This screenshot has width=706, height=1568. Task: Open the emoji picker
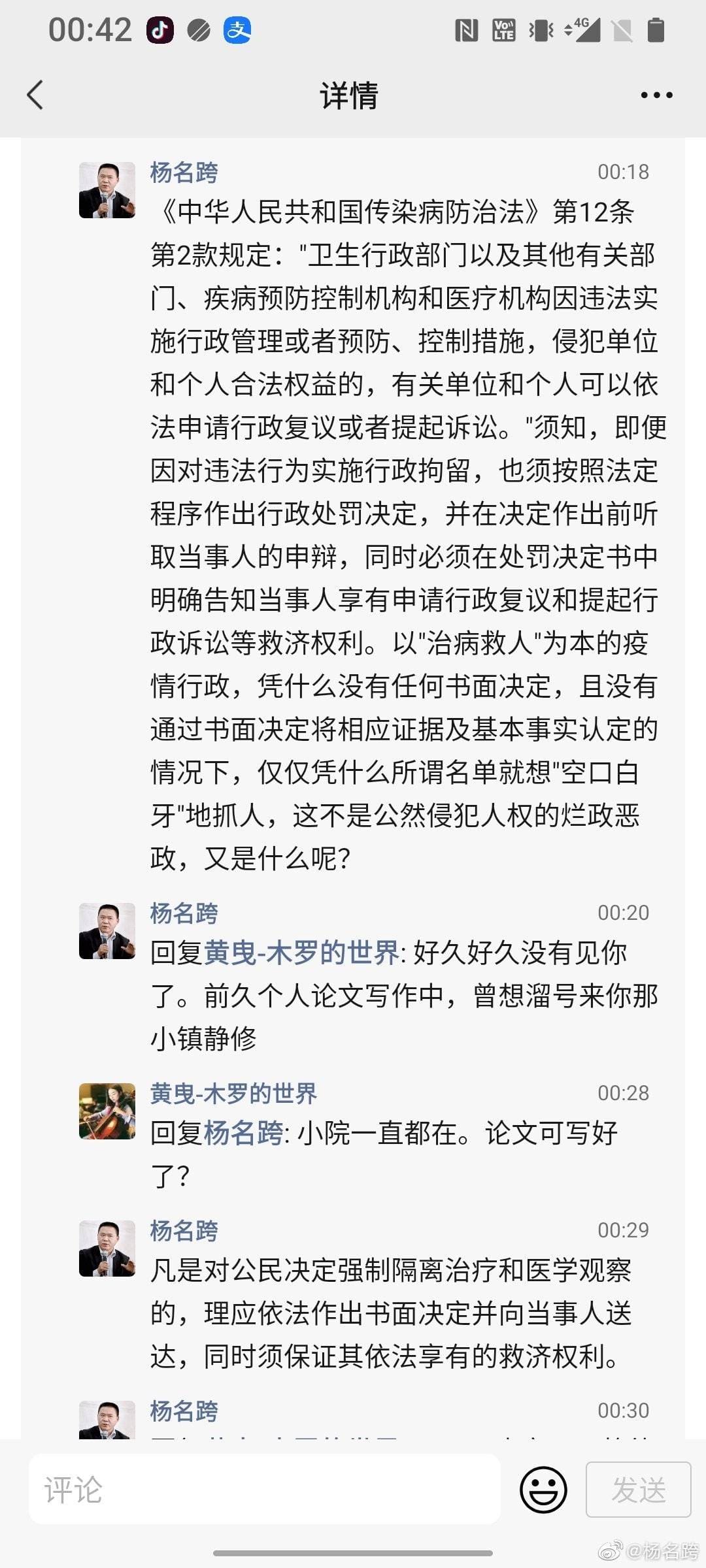click(543, 1490)
